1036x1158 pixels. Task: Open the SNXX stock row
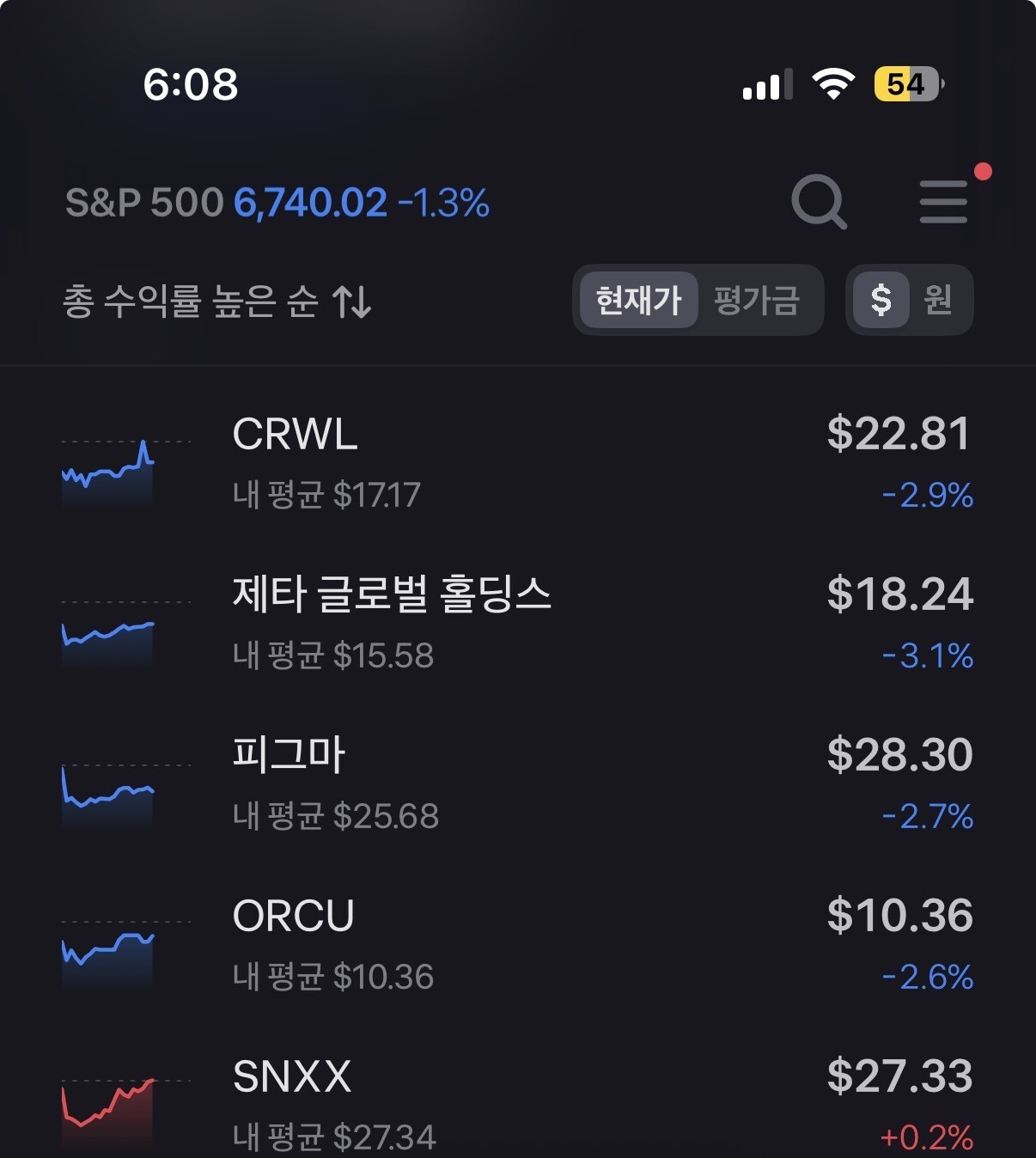517,1105
